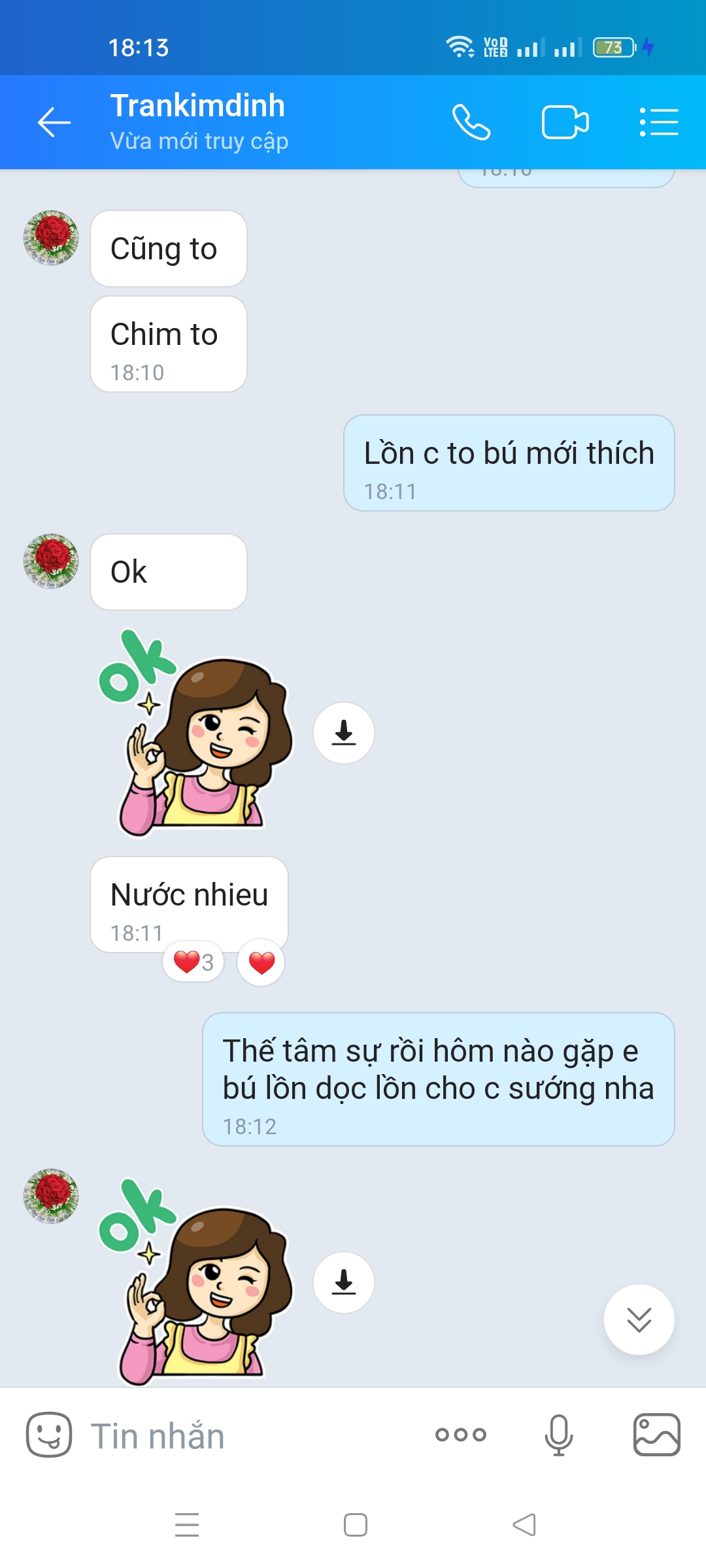
Task: React with the heart button
Action: (x=261, y=962)
